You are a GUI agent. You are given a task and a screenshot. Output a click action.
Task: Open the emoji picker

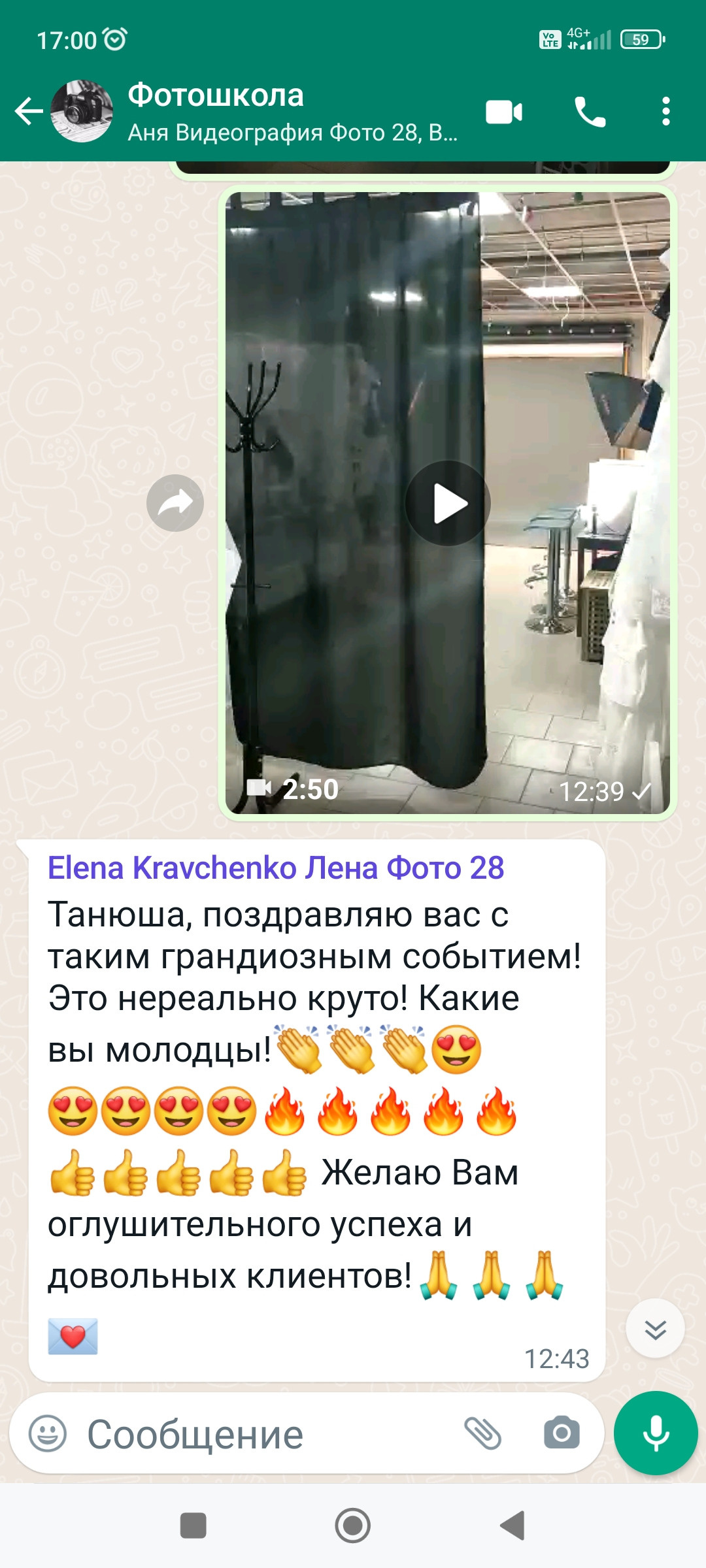pos(48,1434)
